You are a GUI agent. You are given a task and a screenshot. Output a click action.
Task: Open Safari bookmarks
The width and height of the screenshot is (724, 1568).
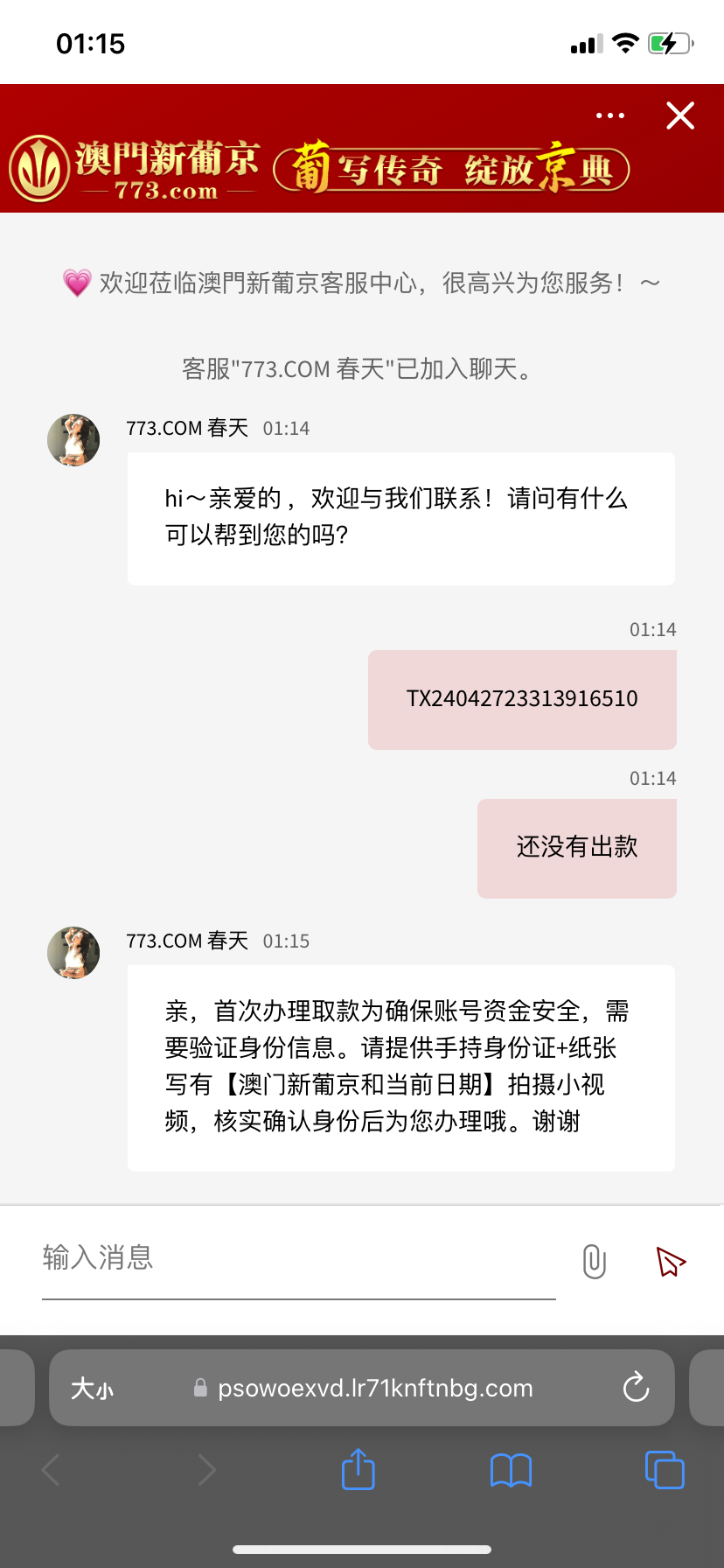coord(511,1470)
